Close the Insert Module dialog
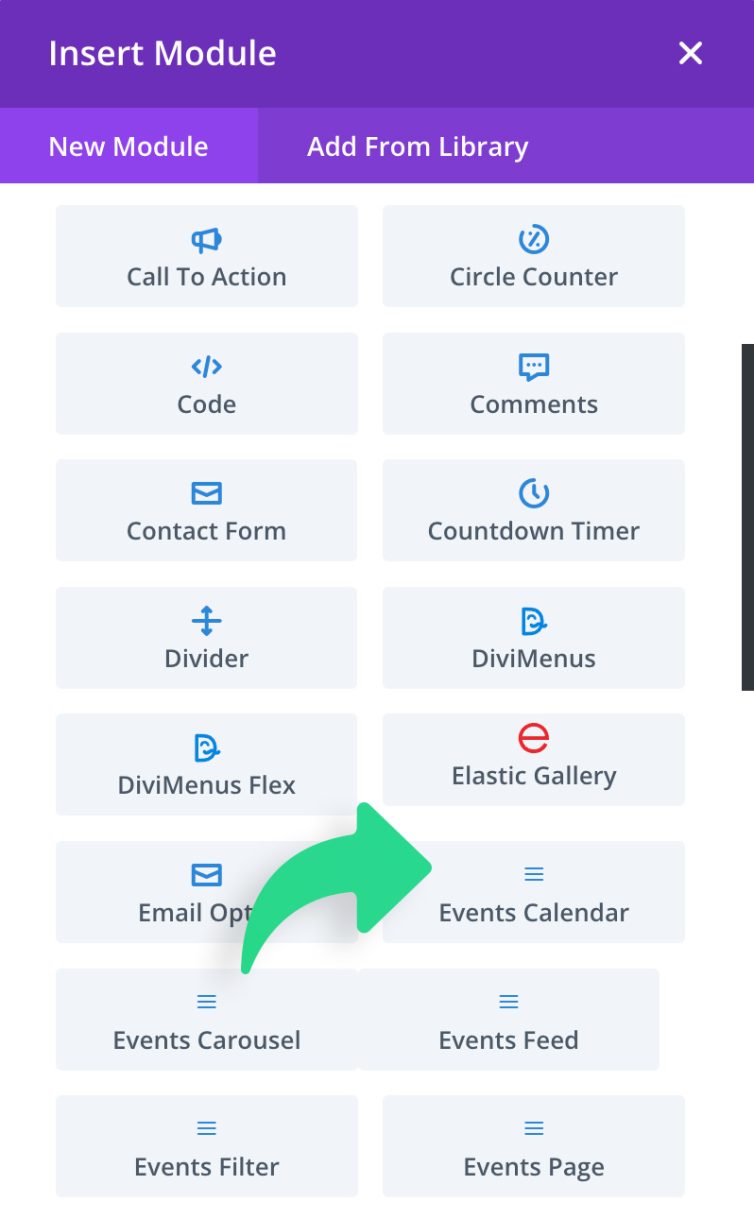This screenshot has height=1219, width=754. [690, 54]
